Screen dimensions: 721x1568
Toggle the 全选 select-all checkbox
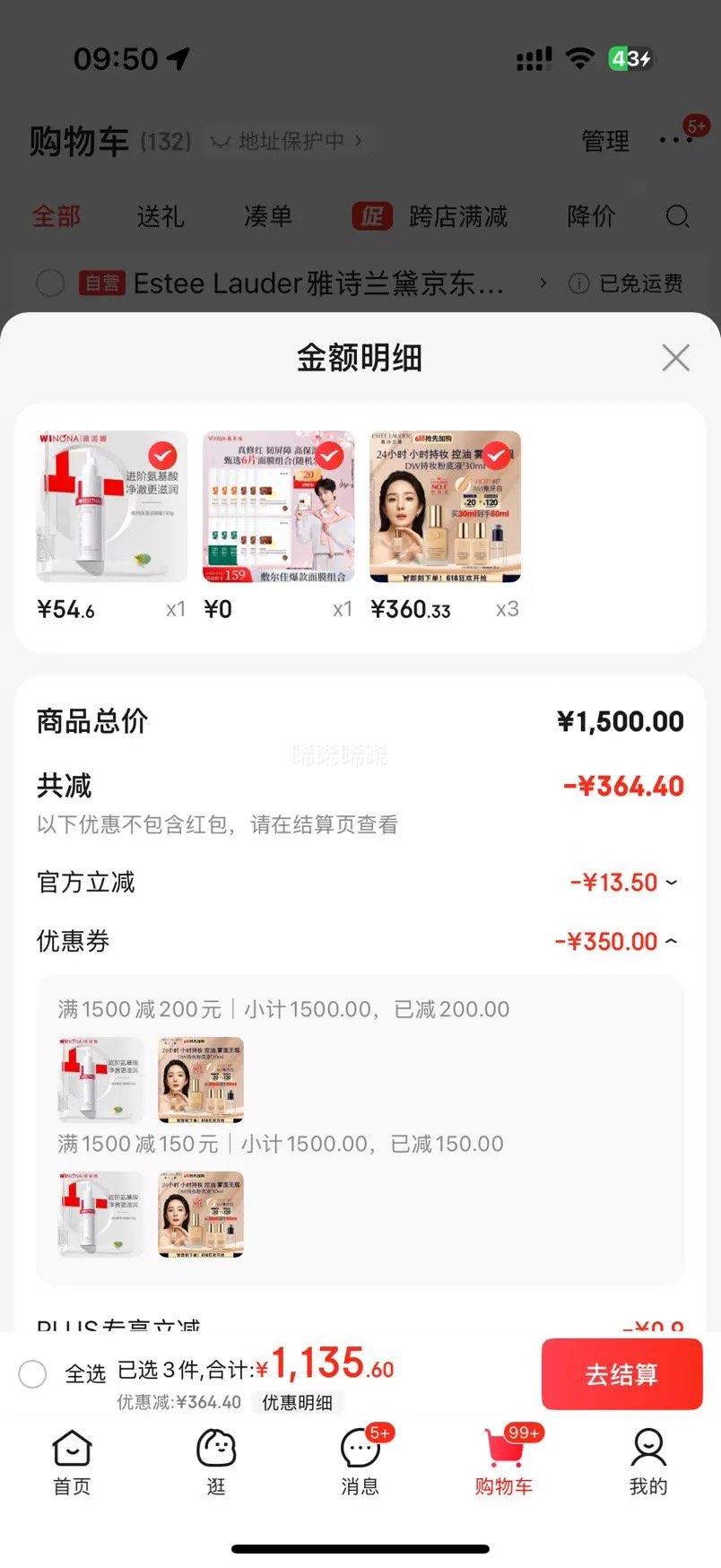coord(32,1373)
